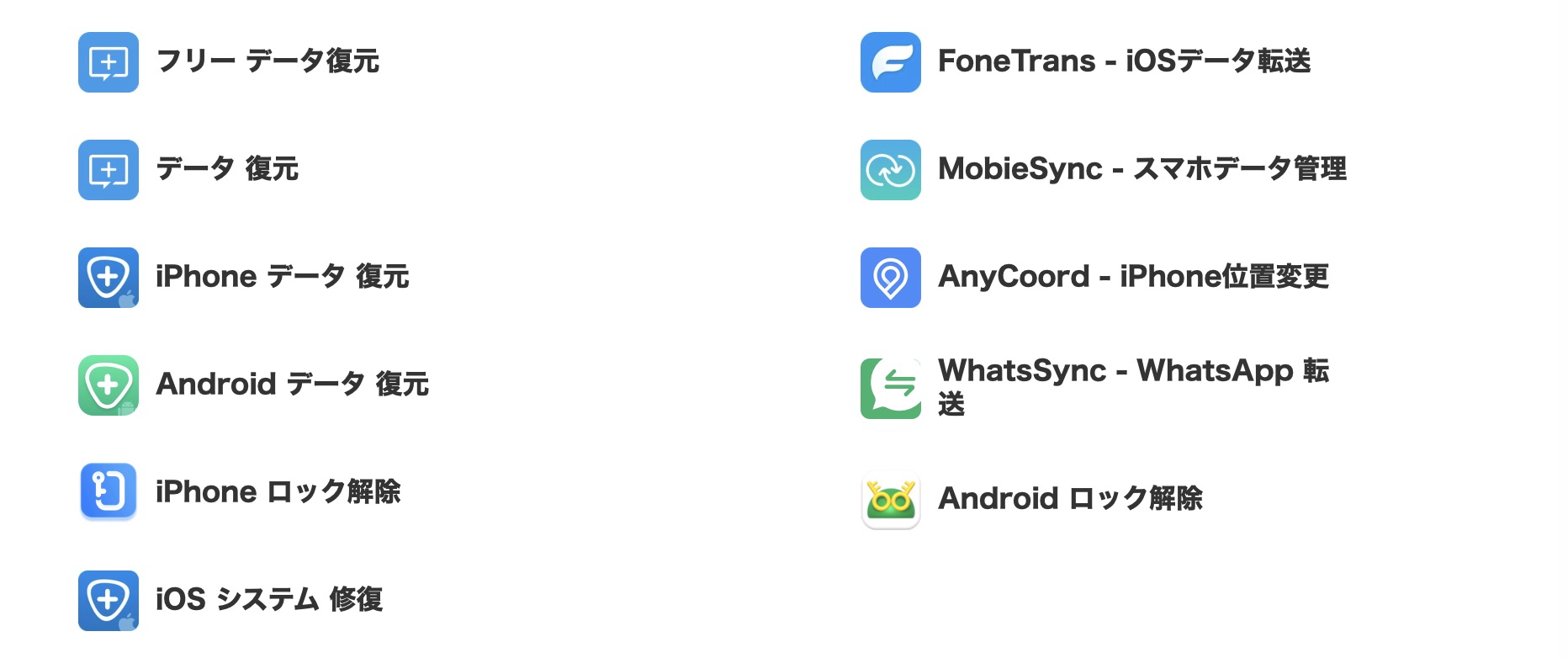The height and width of the screenshot is (658, 1568).
Task: Open FoneTrans iOSデータ転送
Action: pyautogui.click(x=1124, y=61)
